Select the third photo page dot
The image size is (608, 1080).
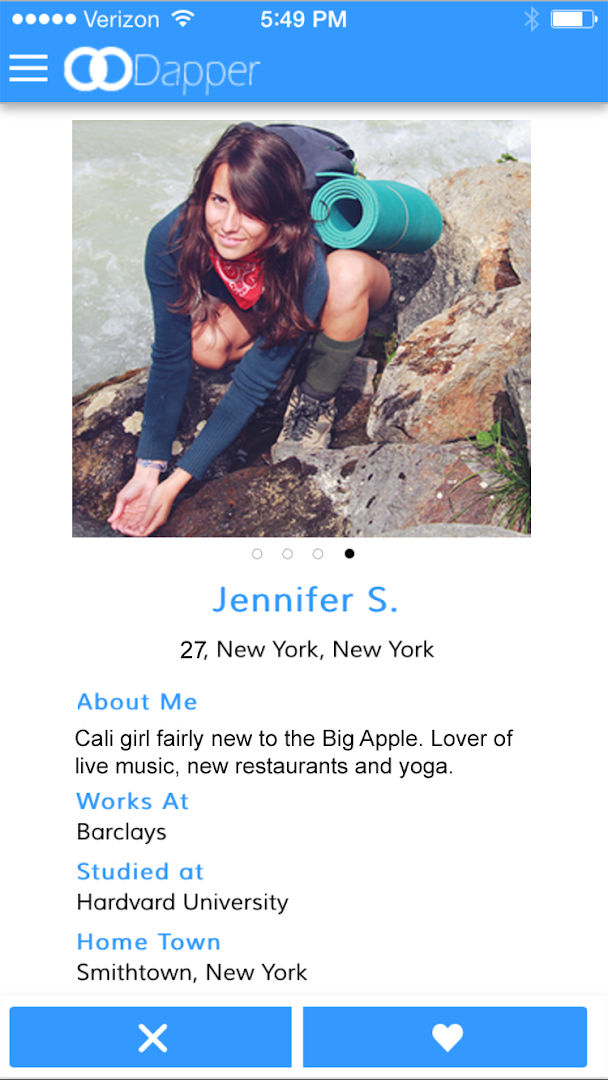(x=318, y=554)
